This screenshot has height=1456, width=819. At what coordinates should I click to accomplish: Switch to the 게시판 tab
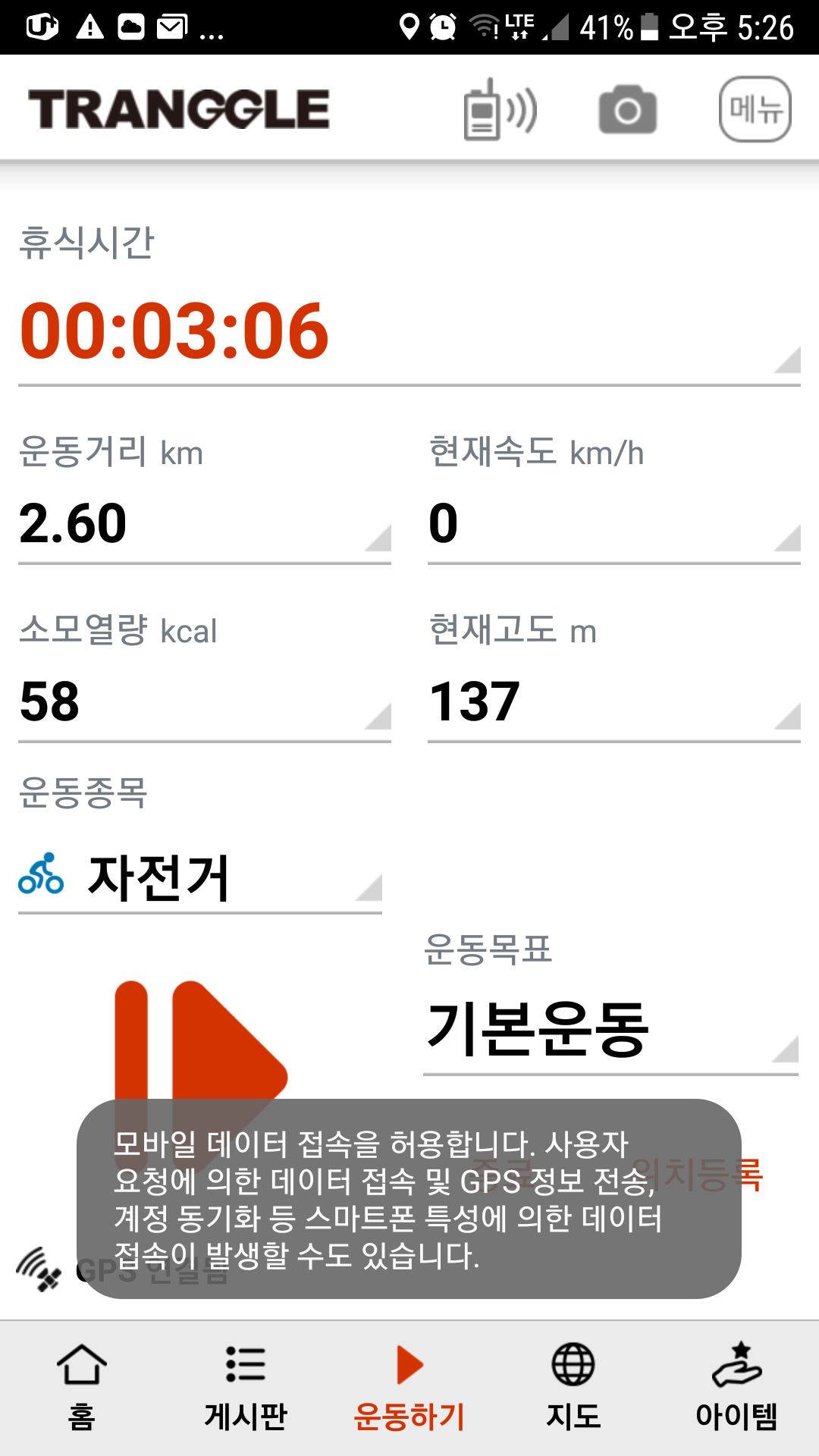pos(246,1388)
